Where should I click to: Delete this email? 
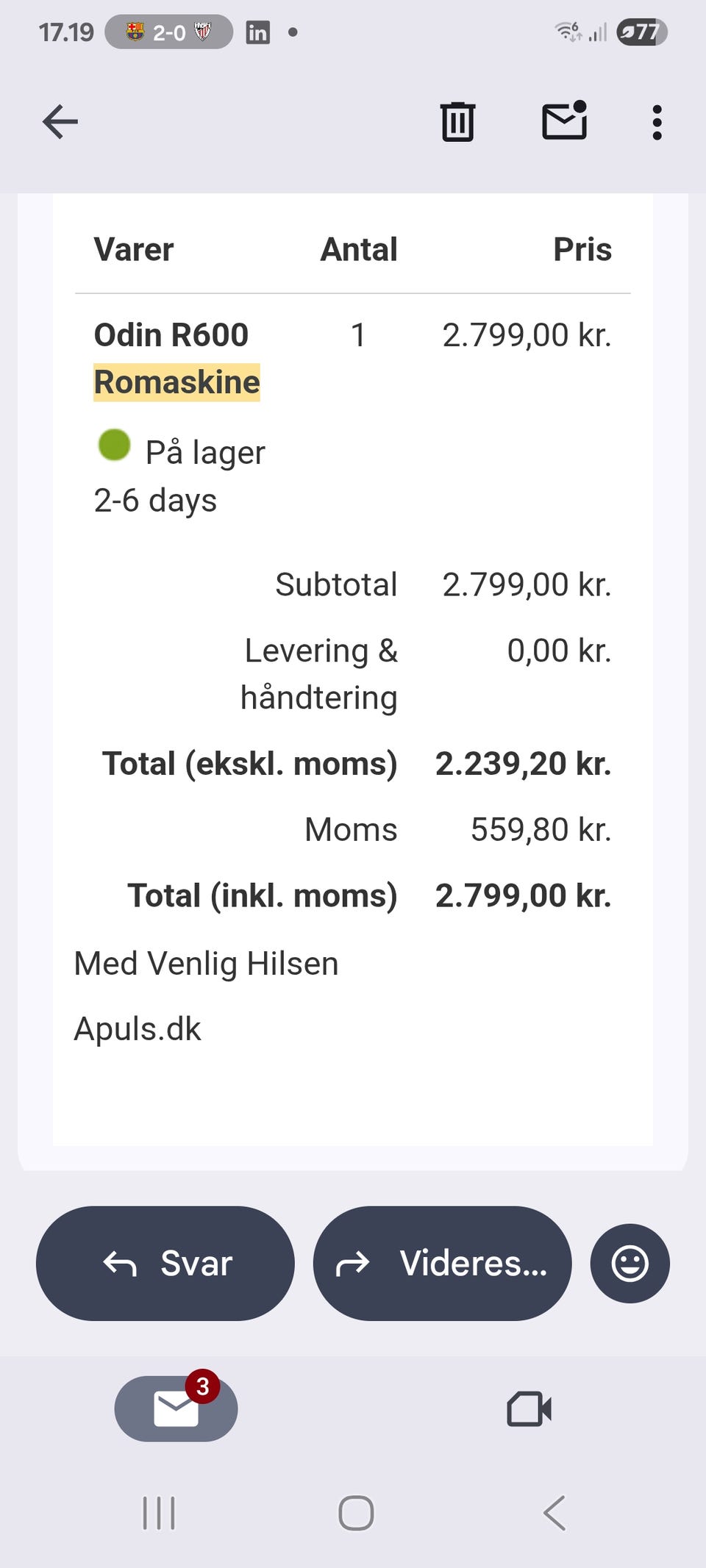point(457,121)
